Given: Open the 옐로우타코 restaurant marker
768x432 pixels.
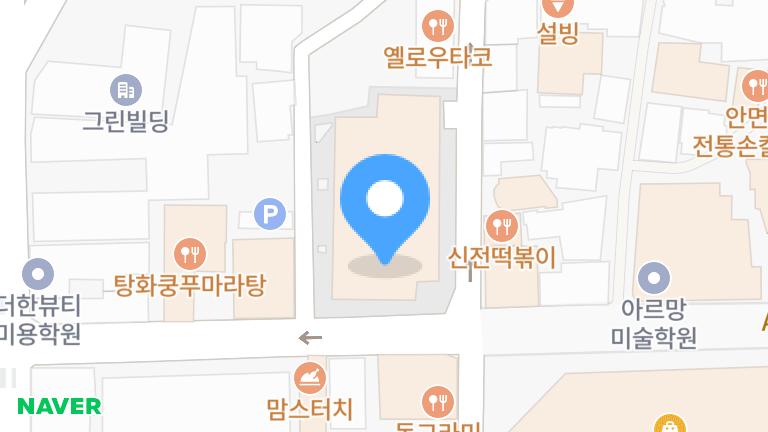Looking at the screenshot, I should (x=437, y=24).
